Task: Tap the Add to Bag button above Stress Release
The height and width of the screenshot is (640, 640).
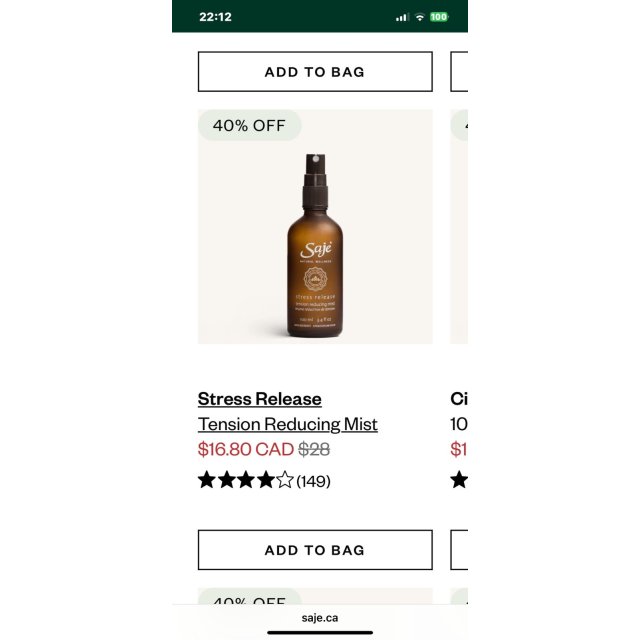Action: (315, 71)
